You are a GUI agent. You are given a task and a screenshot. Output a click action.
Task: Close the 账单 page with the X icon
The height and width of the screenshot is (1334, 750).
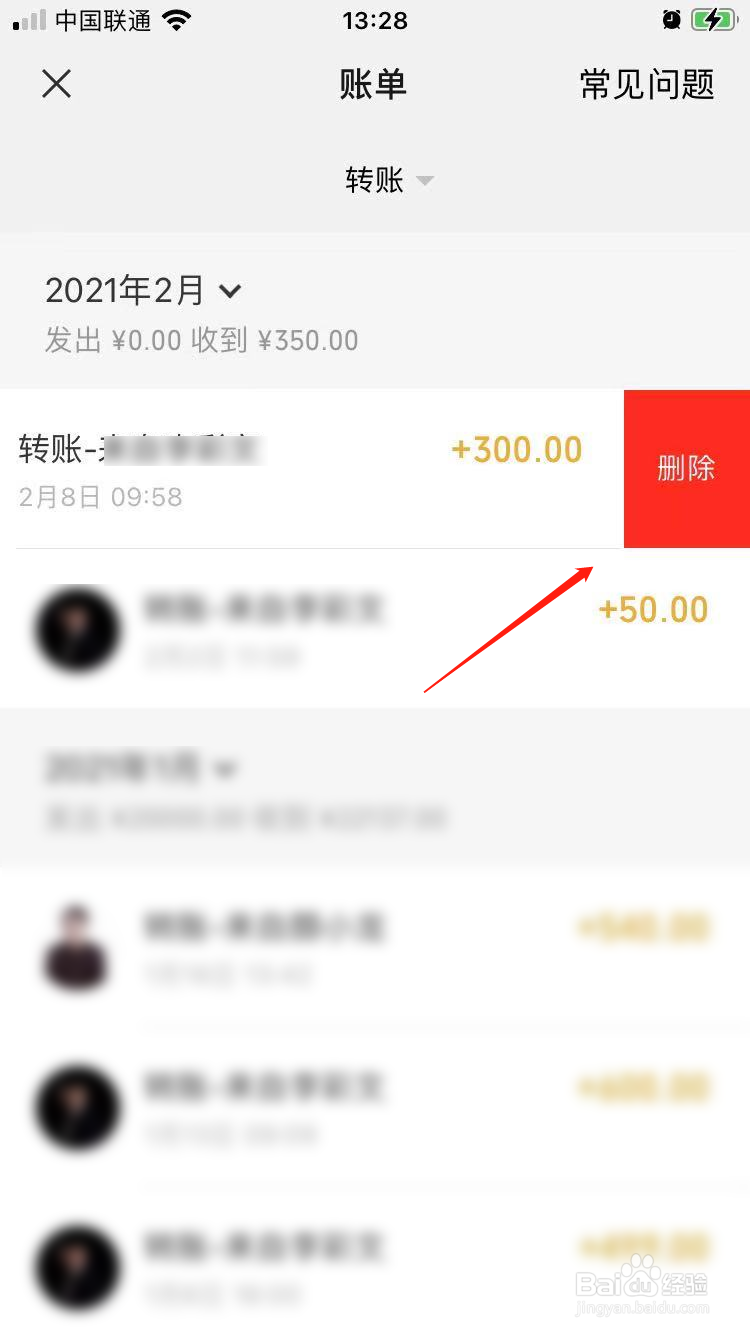(57, 84)
